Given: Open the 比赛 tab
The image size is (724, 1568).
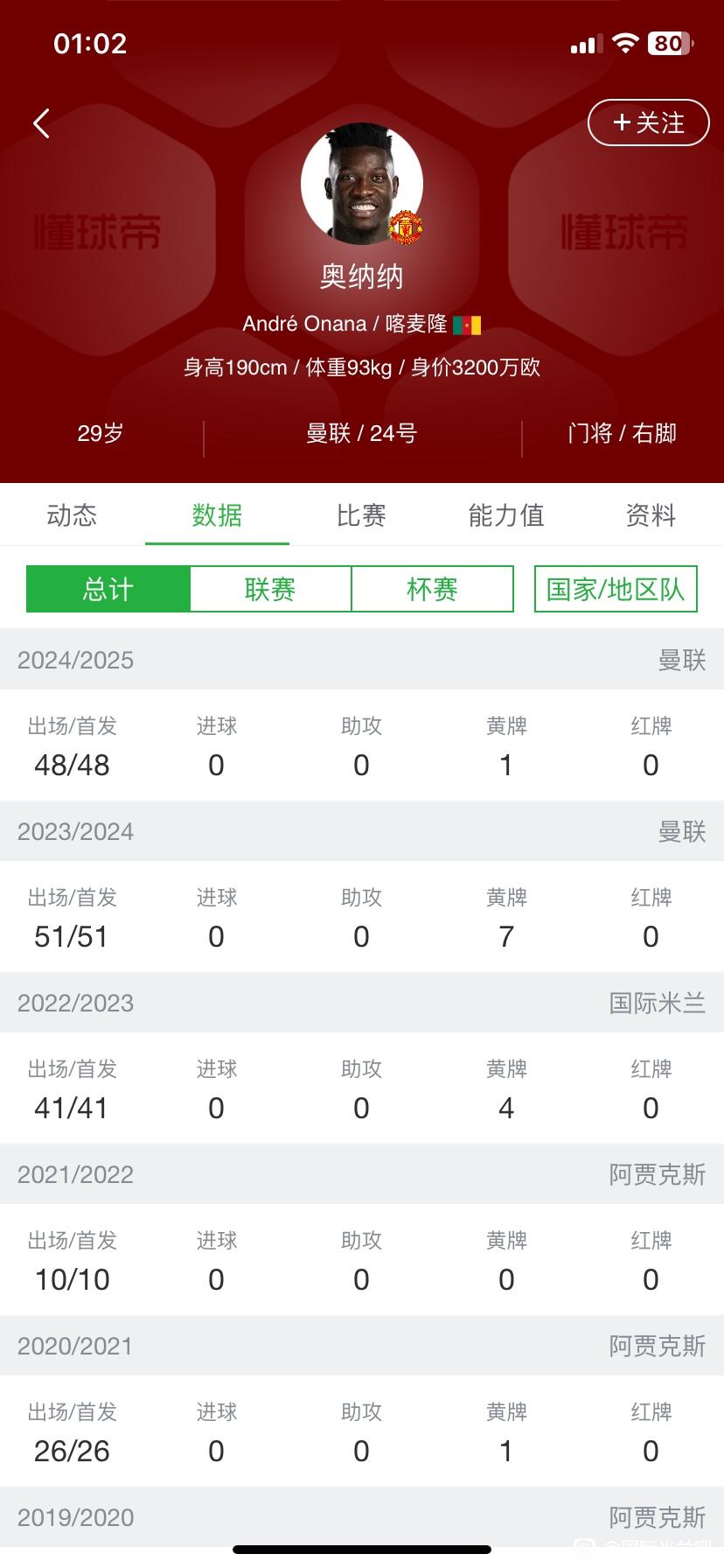Looking at the screenshot, I should click(x=361, y=515).
